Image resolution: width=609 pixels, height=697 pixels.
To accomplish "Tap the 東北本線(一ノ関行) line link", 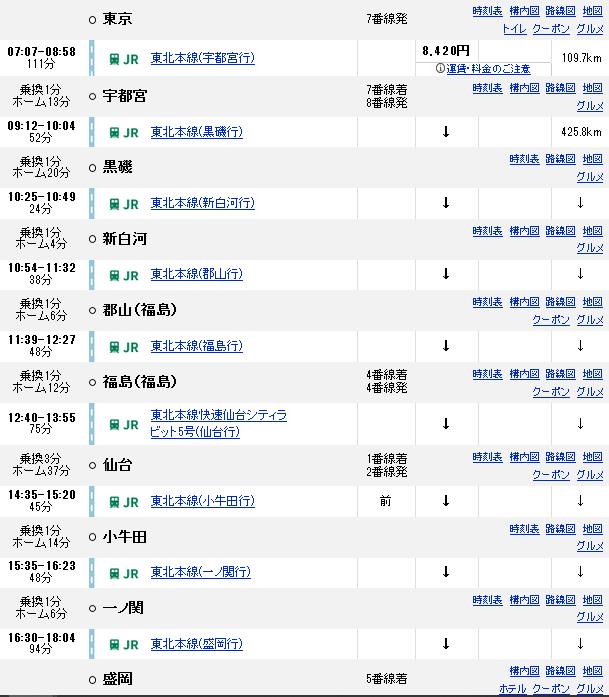I will 200,572.
